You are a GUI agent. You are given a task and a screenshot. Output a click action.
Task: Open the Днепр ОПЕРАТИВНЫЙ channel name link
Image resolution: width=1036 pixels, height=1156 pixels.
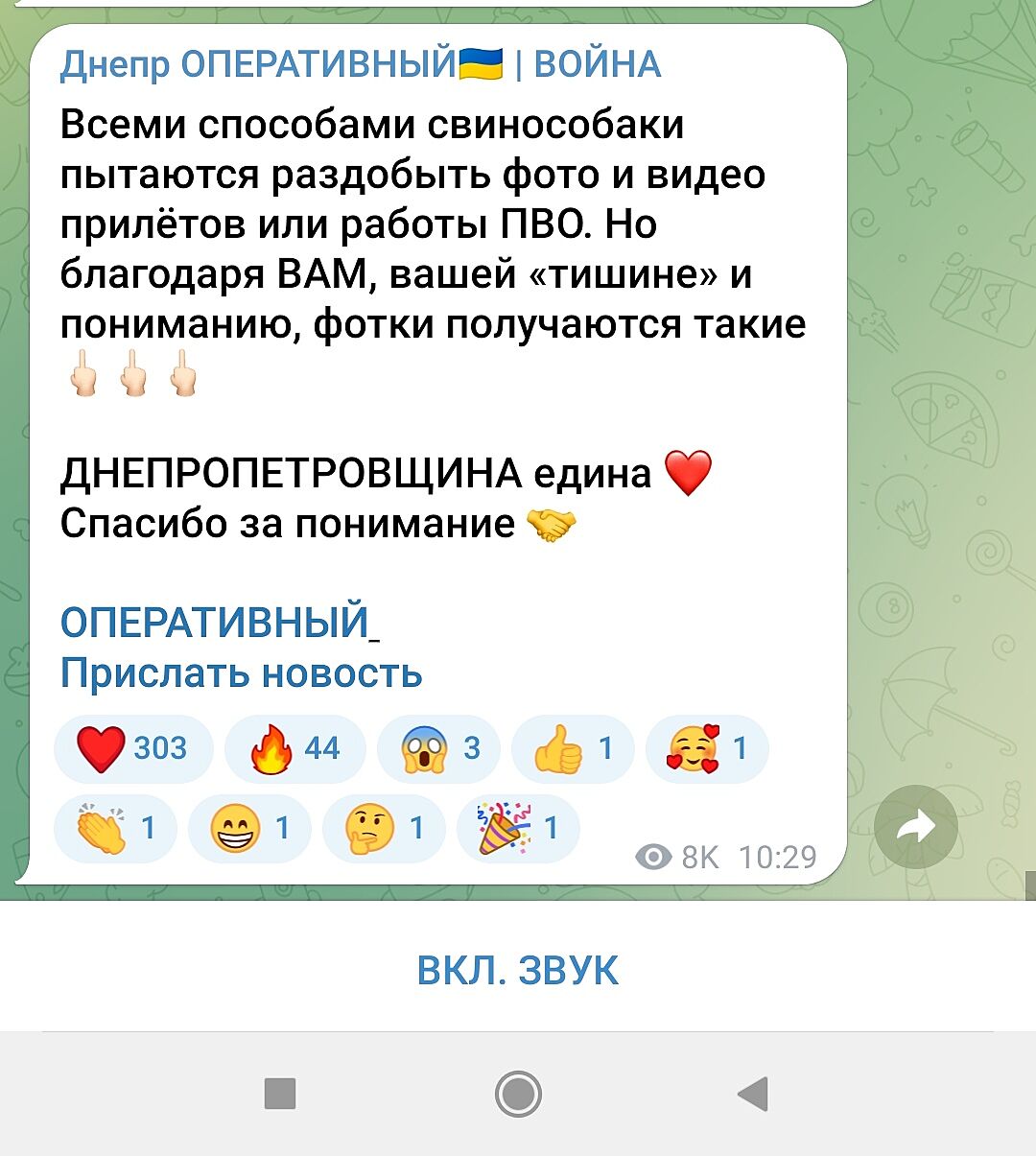coord(360,64)
